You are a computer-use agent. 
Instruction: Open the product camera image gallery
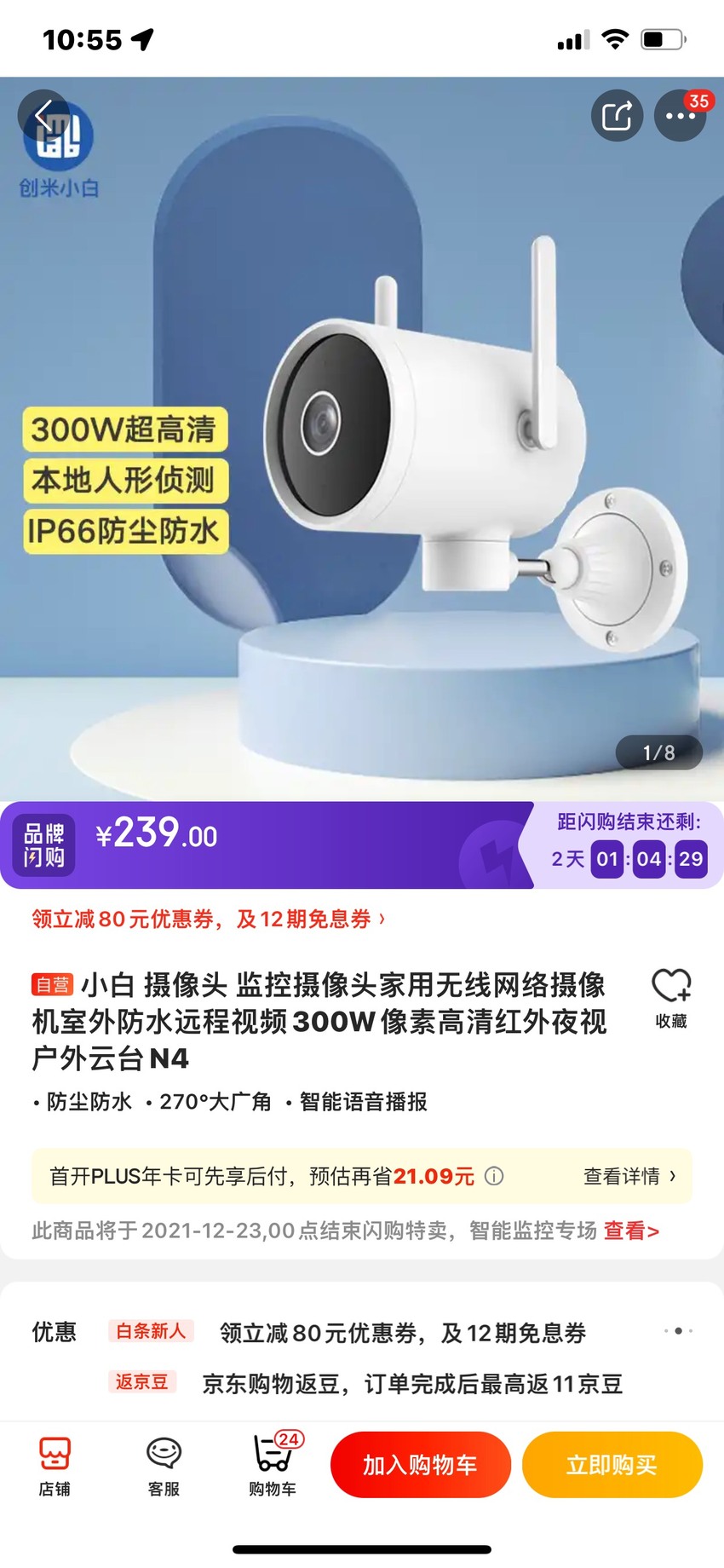(x=362, y=439)
